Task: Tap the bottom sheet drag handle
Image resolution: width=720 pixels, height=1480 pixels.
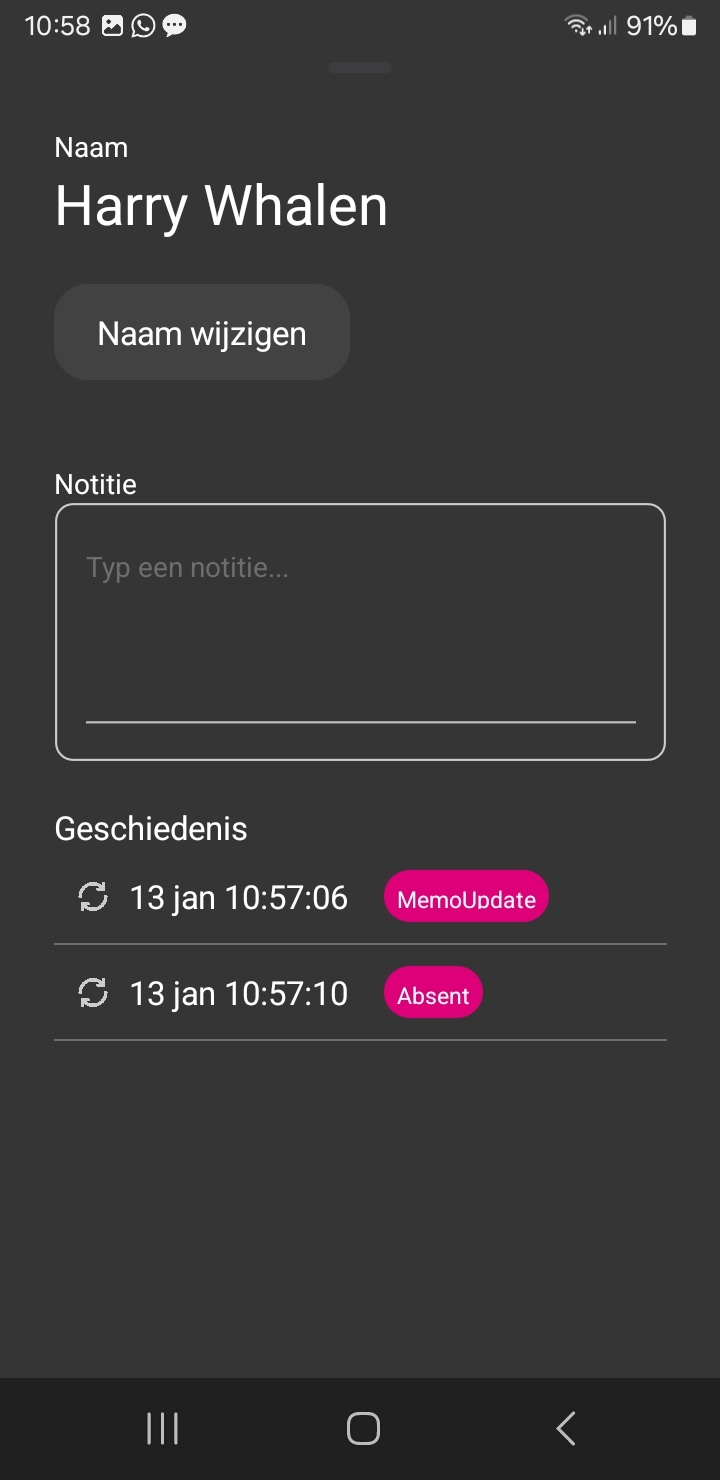Action: tap(360, 68)
